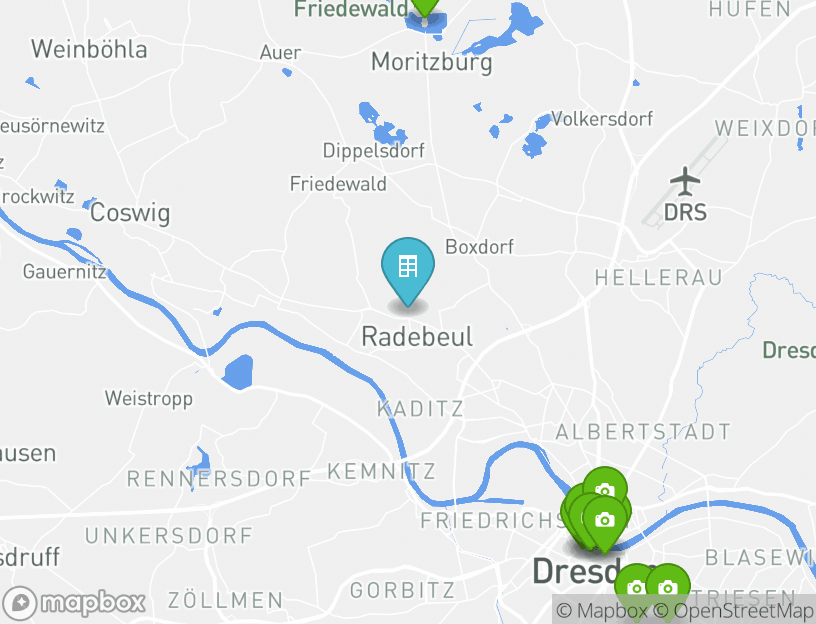Open the © Mapbox attribution link
816x624 pixels.
(603, 610)
